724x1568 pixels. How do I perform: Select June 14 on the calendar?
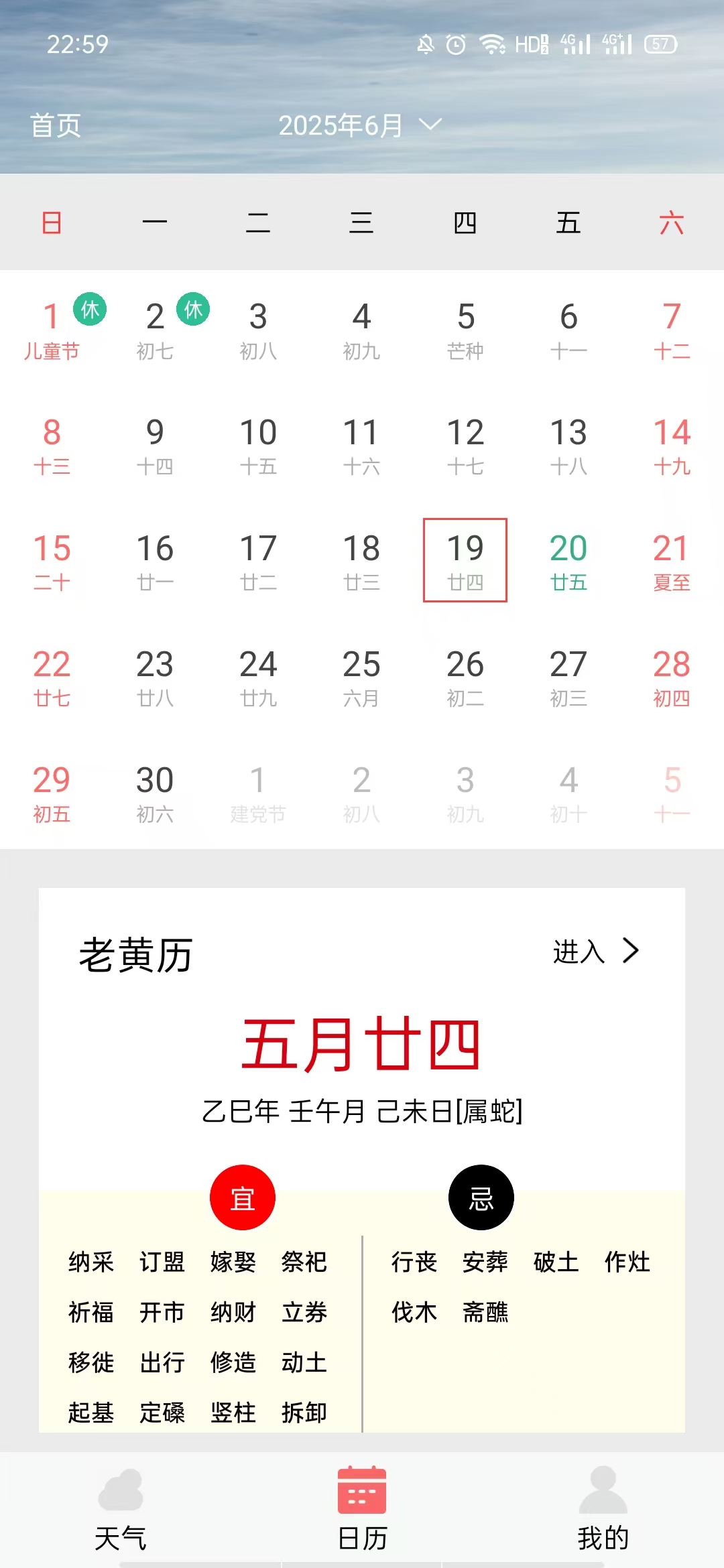[x=672, y=445]
